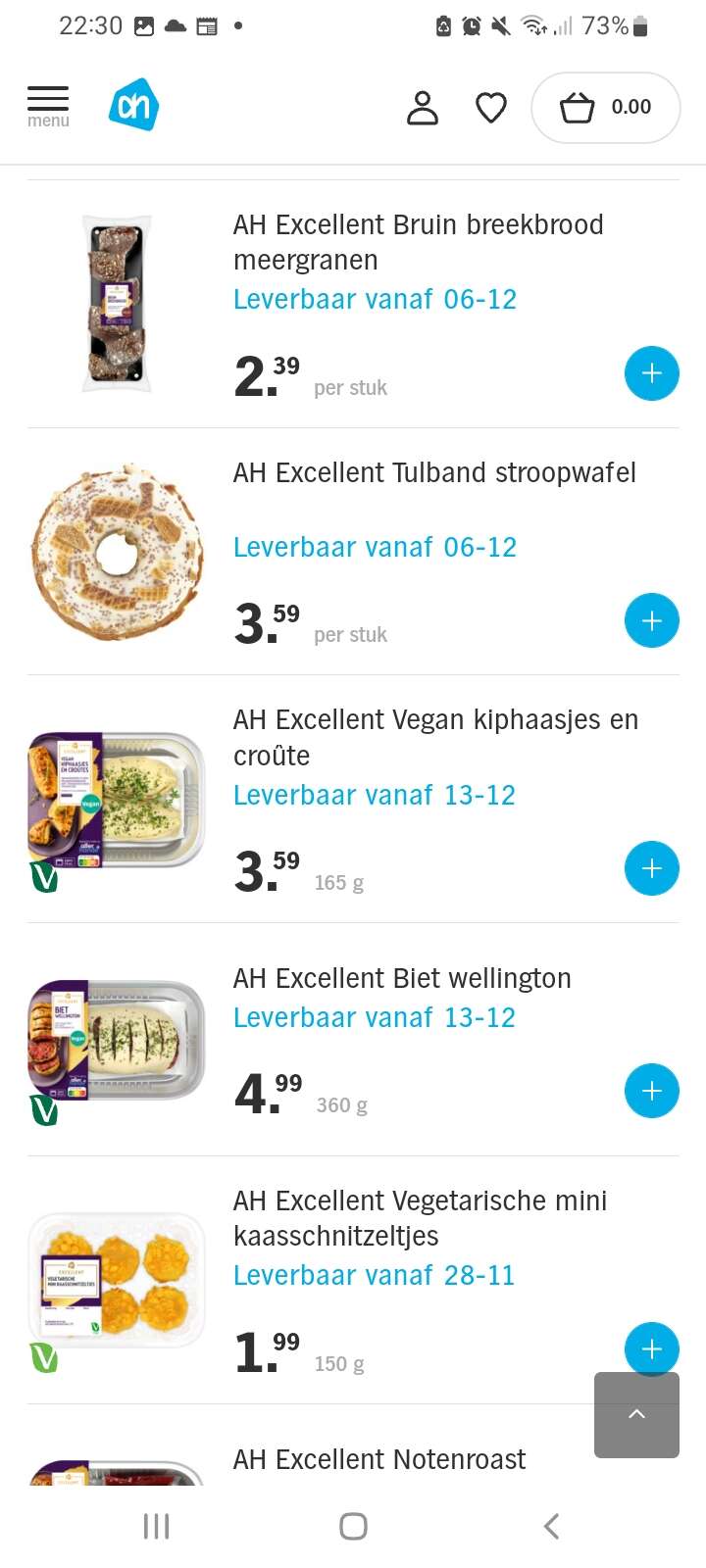Screen dimensions: 706x1568
Task: Jump back to top with arrow button
Action: coord(636,1415)
